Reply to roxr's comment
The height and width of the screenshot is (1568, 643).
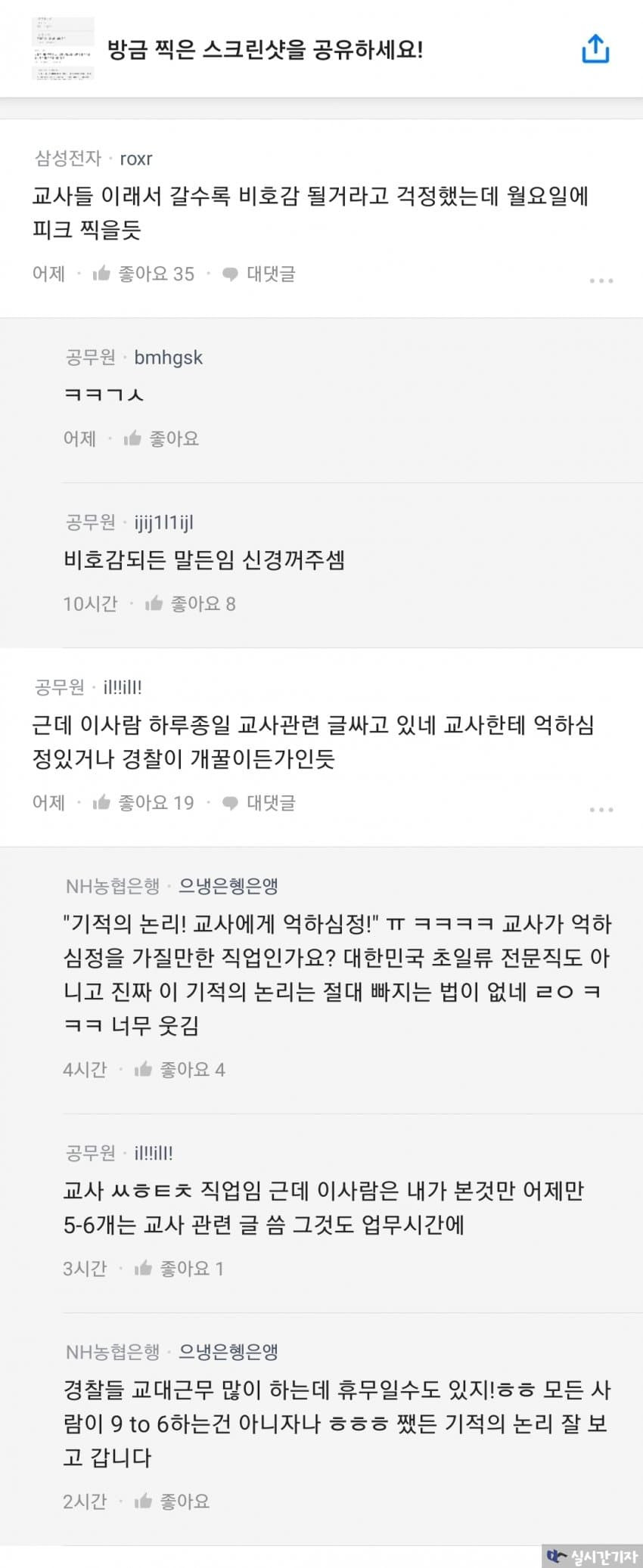click(259, 274)
